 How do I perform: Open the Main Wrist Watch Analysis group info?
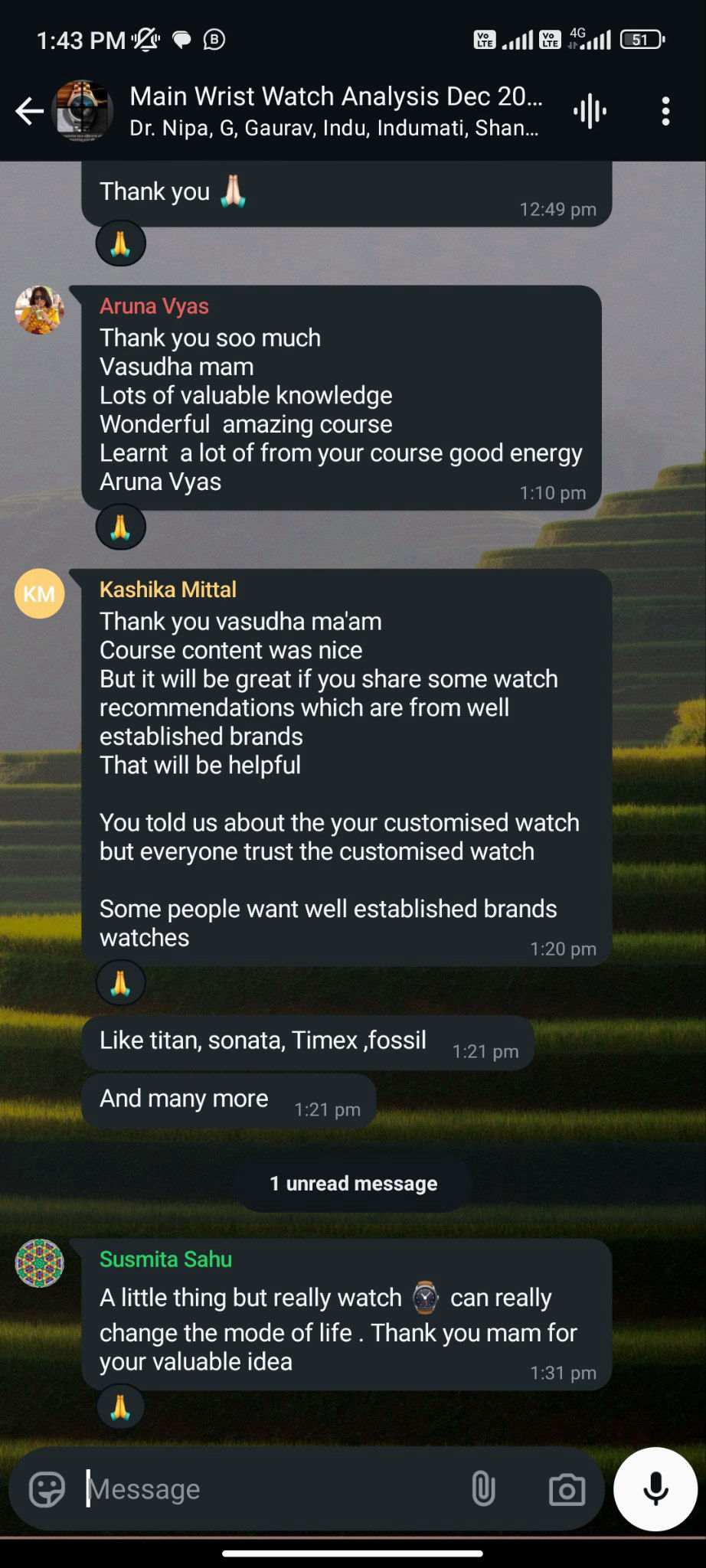(335, 110)
